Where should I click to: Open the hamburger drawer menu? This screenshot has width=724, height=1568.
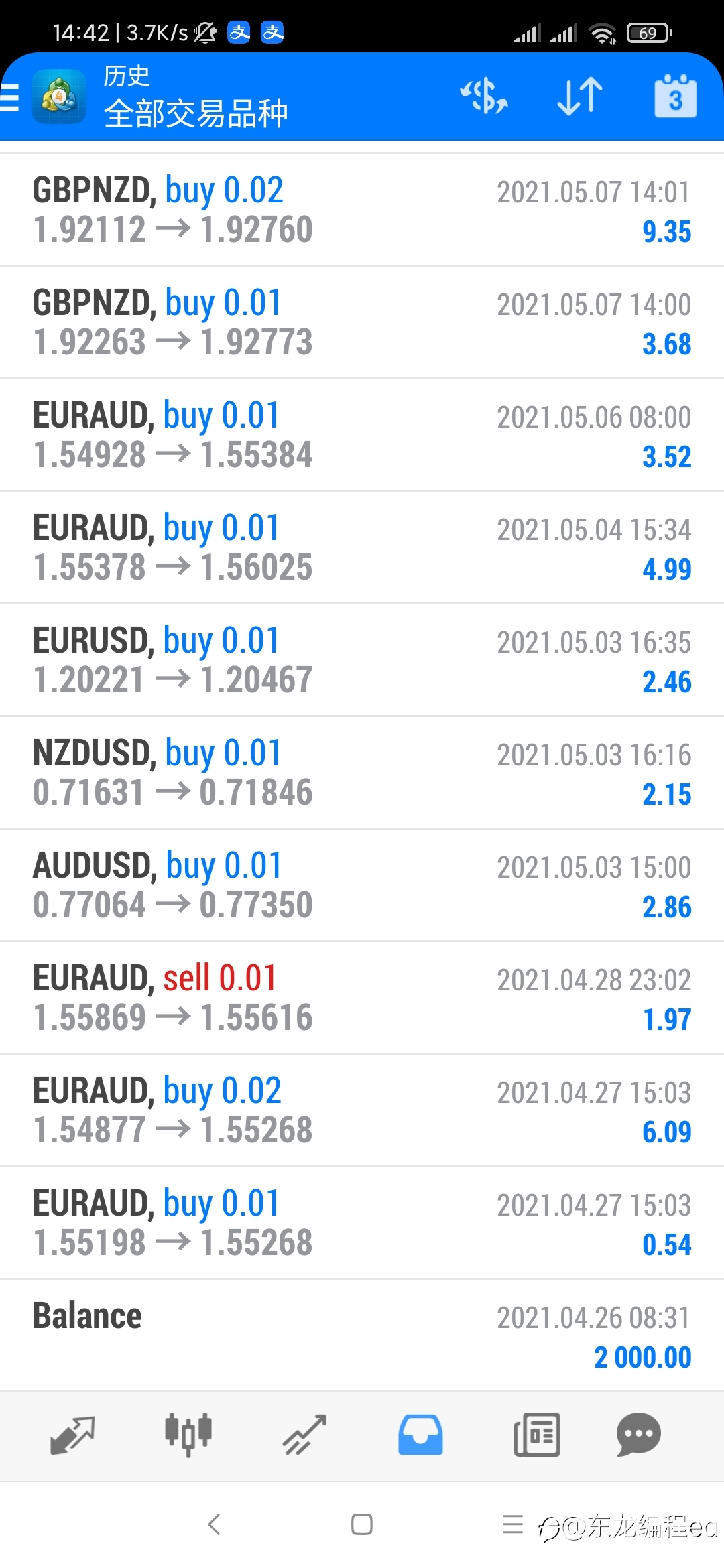pyautogui.click(x=9, y=97)
